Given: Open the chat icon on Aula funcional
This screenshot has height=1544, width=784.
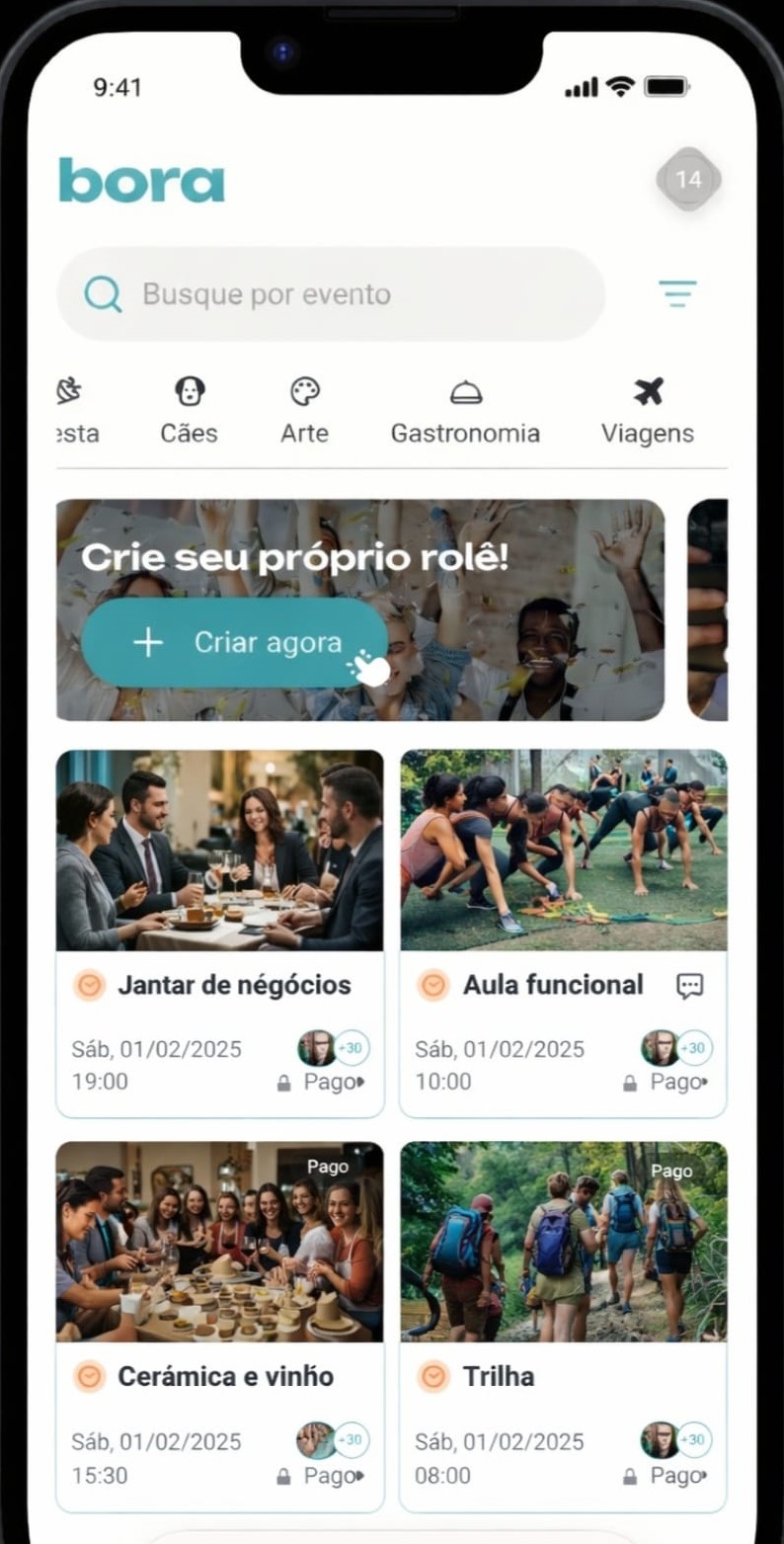Looking at the screenshot, I should click(x=689, y=985).
